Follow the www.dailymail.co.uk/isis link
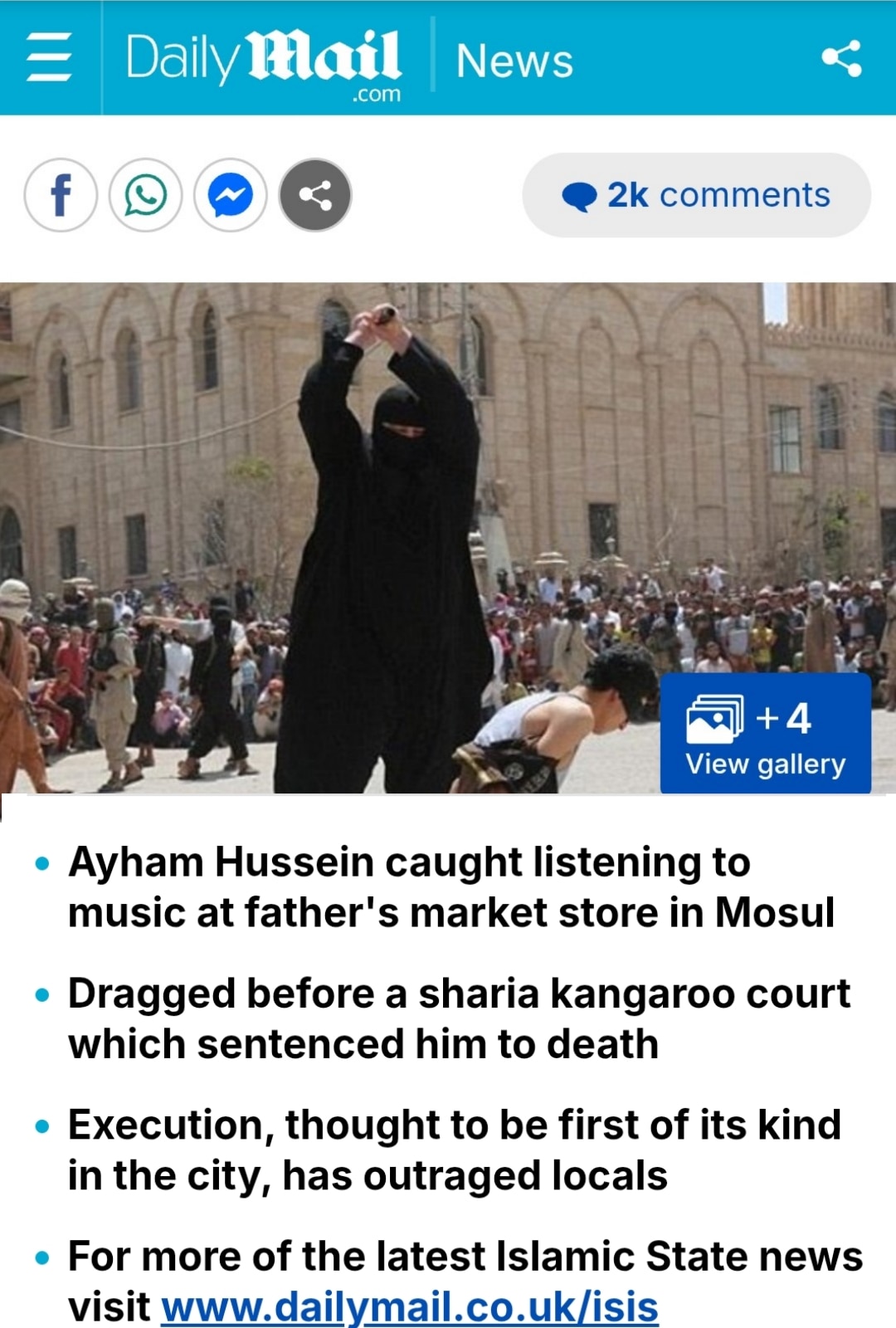Viewport: 896px width, 1328px height. point(410,1306)
